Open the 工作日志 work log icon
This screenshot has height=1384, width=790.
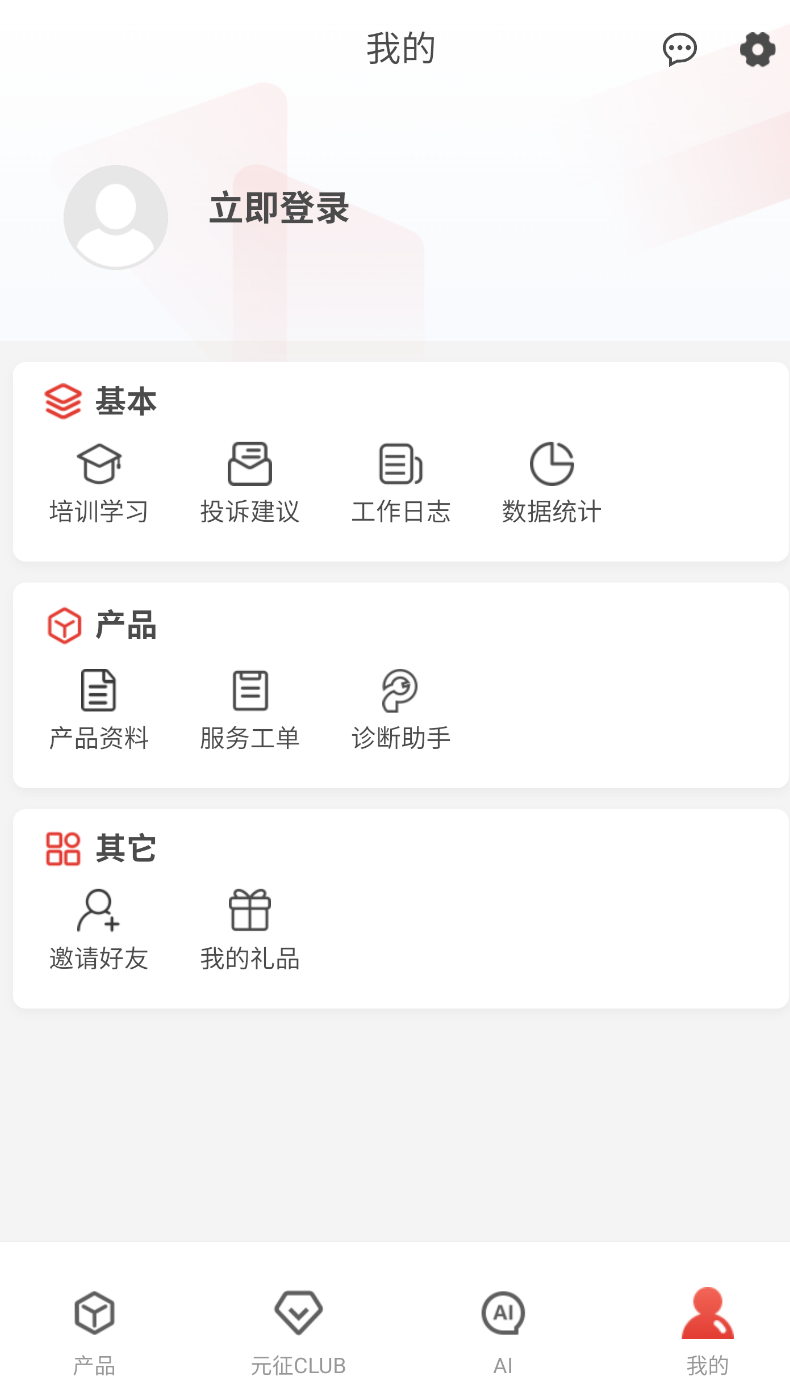[x=400, y=463]
